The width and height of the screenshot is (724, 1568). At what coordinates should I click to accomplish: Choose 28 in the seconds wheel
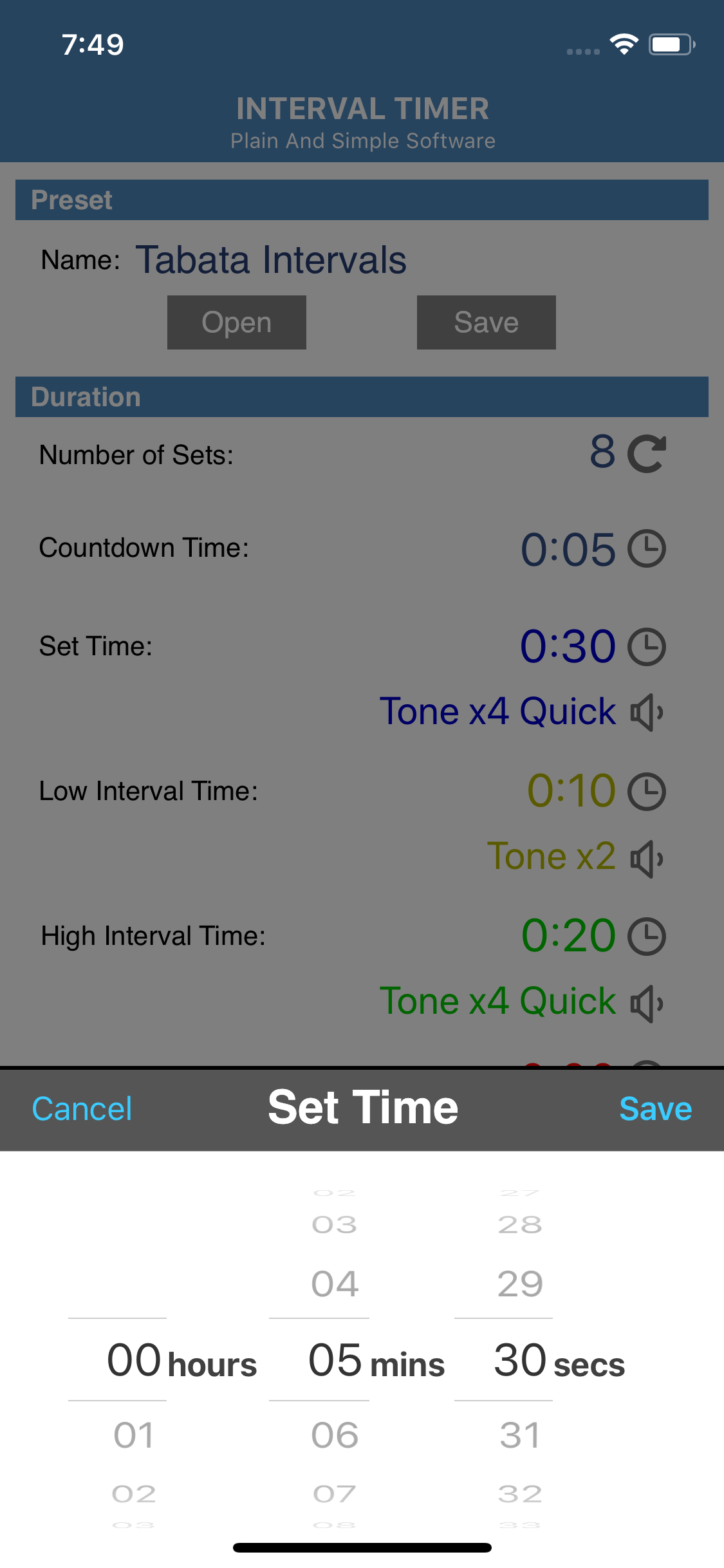point(520,1224)
